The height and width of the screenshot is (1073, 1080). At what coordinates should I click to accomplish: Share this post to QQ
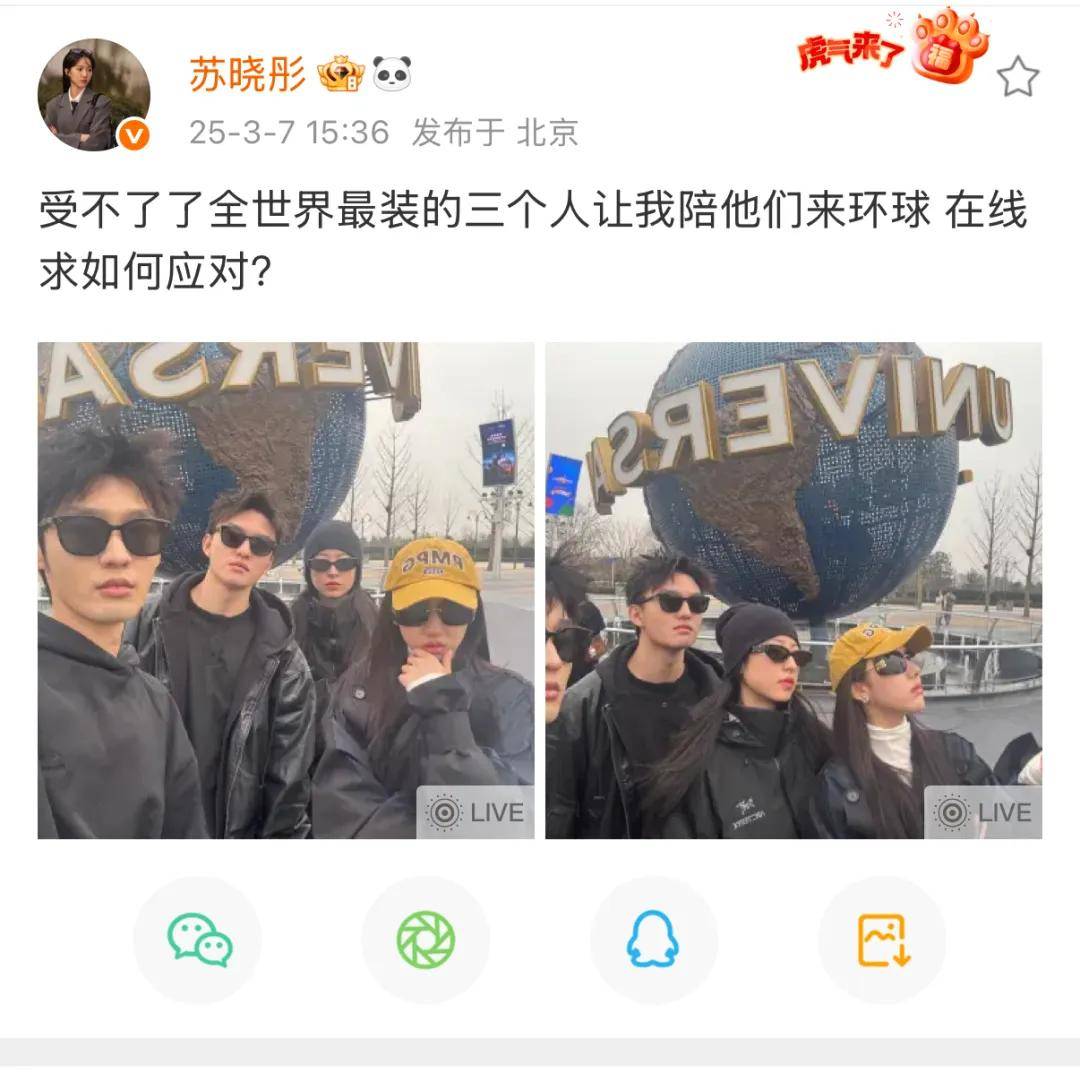coord(653,940)
